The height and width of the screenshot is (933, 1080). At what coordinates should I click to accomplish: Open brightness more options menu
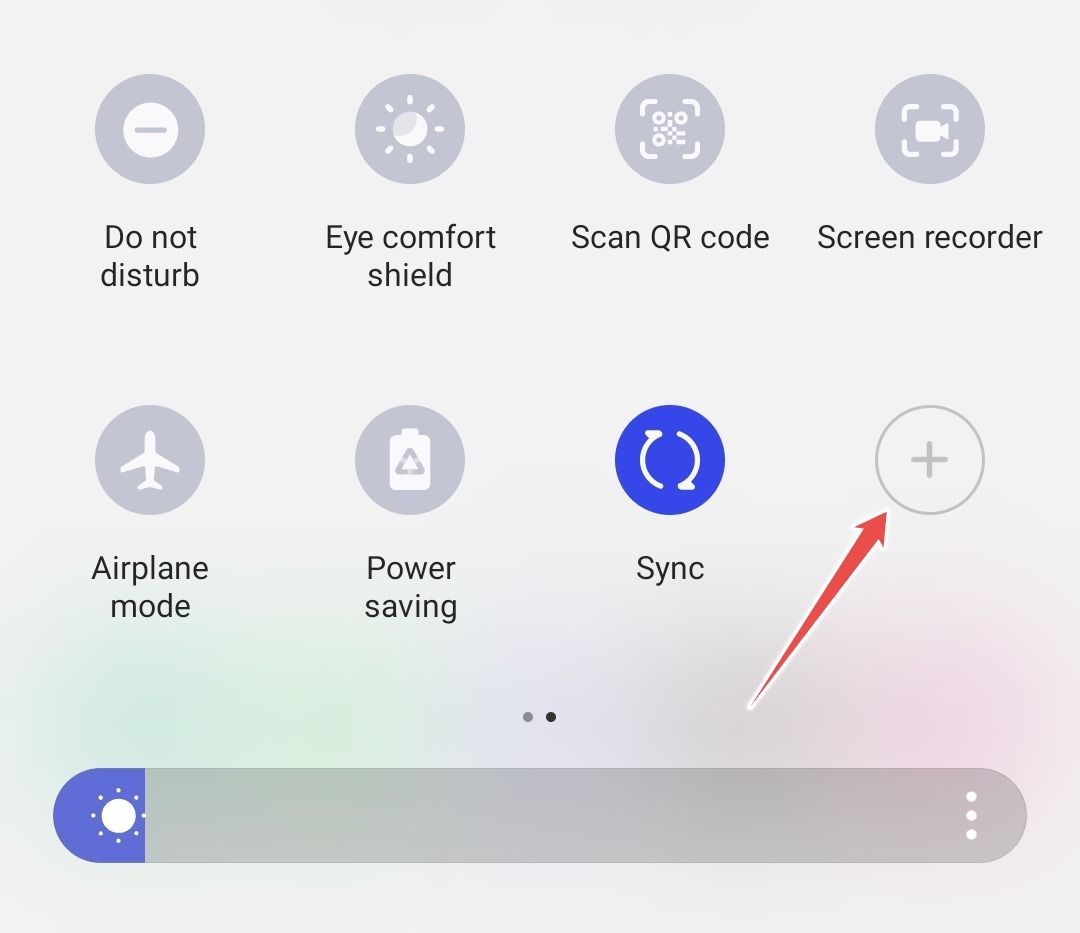971,815
